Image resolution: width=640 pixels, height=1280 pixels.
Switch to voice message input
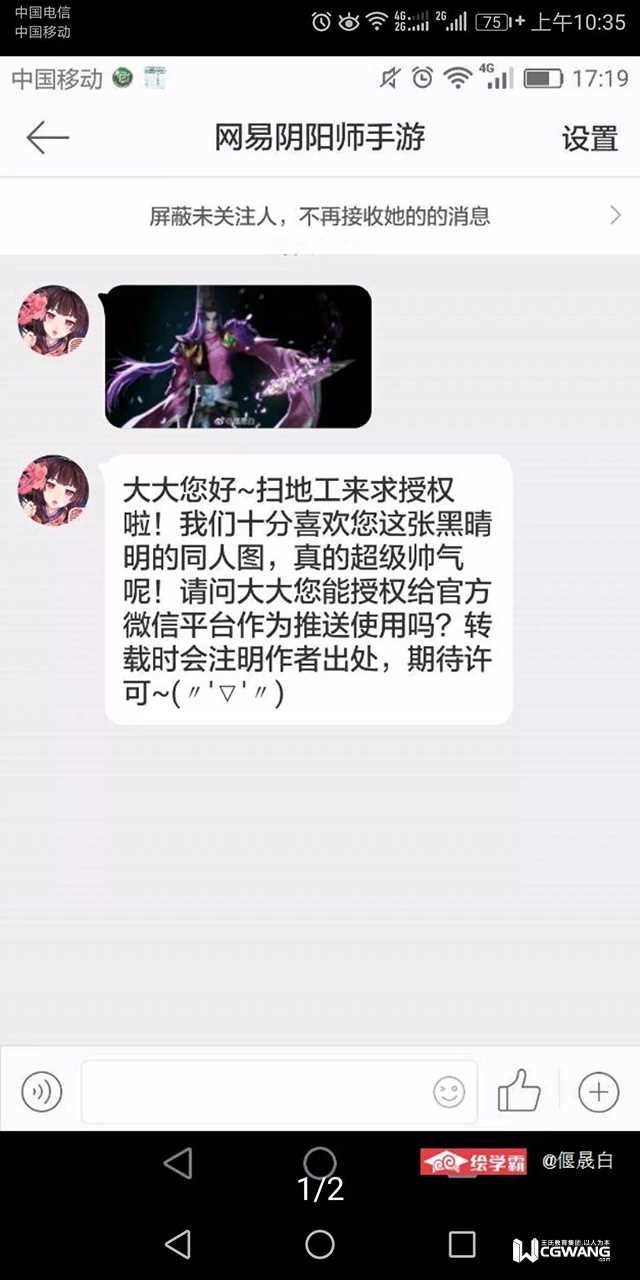[x=42, y=1092]
